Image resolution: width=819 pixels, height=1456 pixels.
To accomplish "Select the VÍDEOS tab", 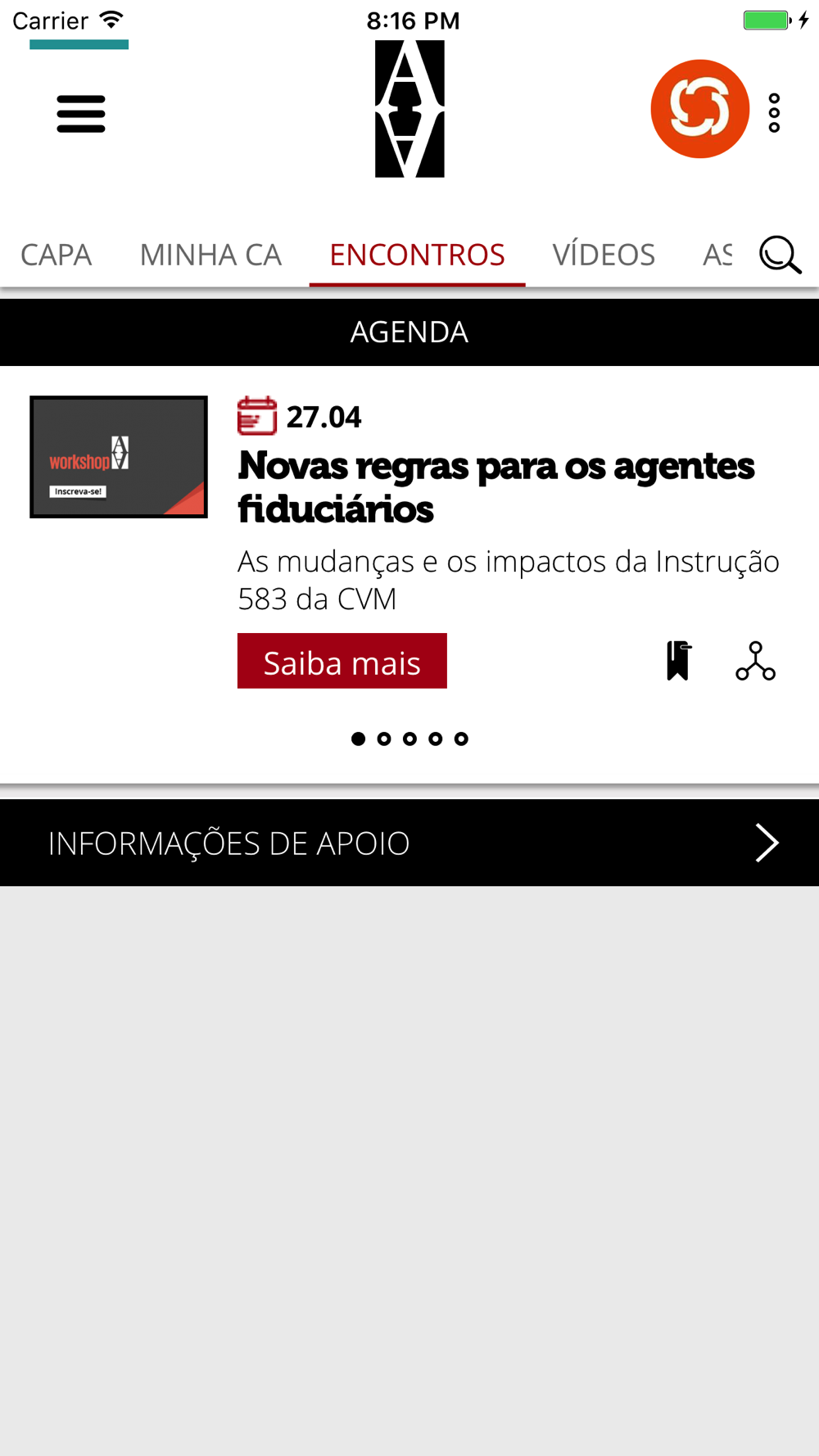I will tap(604, 255).
